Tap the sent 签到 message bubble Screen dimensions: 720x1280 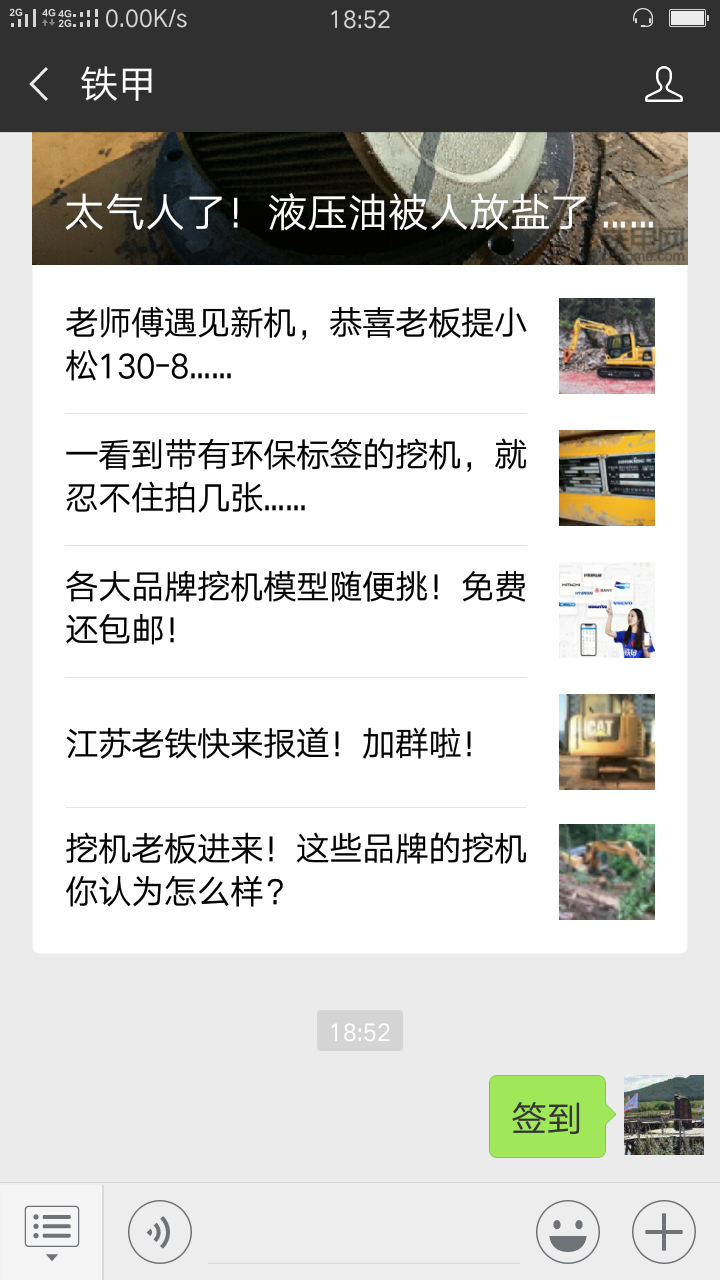coord(547,1117)
